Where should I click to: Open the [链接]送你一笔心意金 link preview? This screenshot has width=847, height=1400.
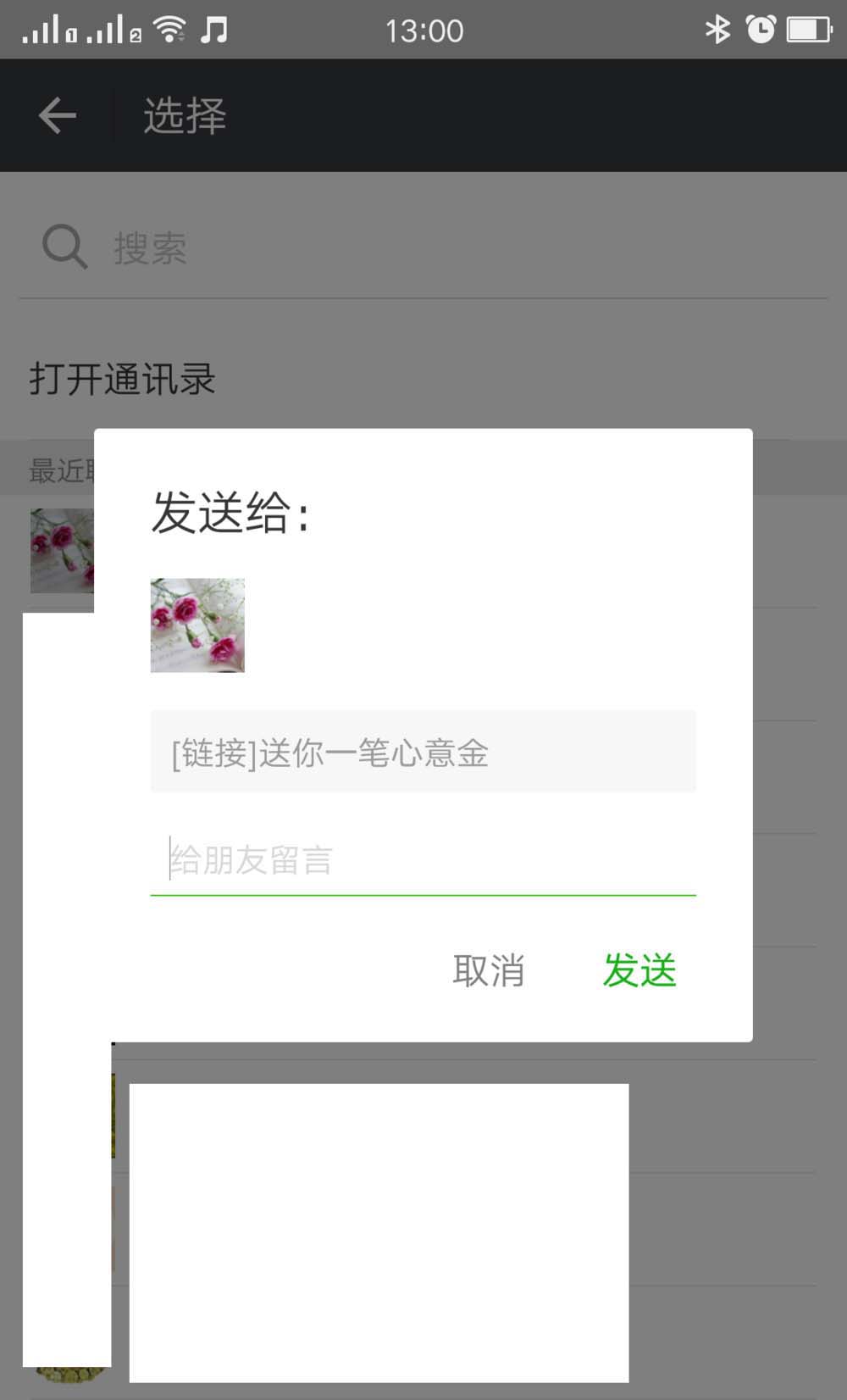pyautogui.click(x=423, y=752)
